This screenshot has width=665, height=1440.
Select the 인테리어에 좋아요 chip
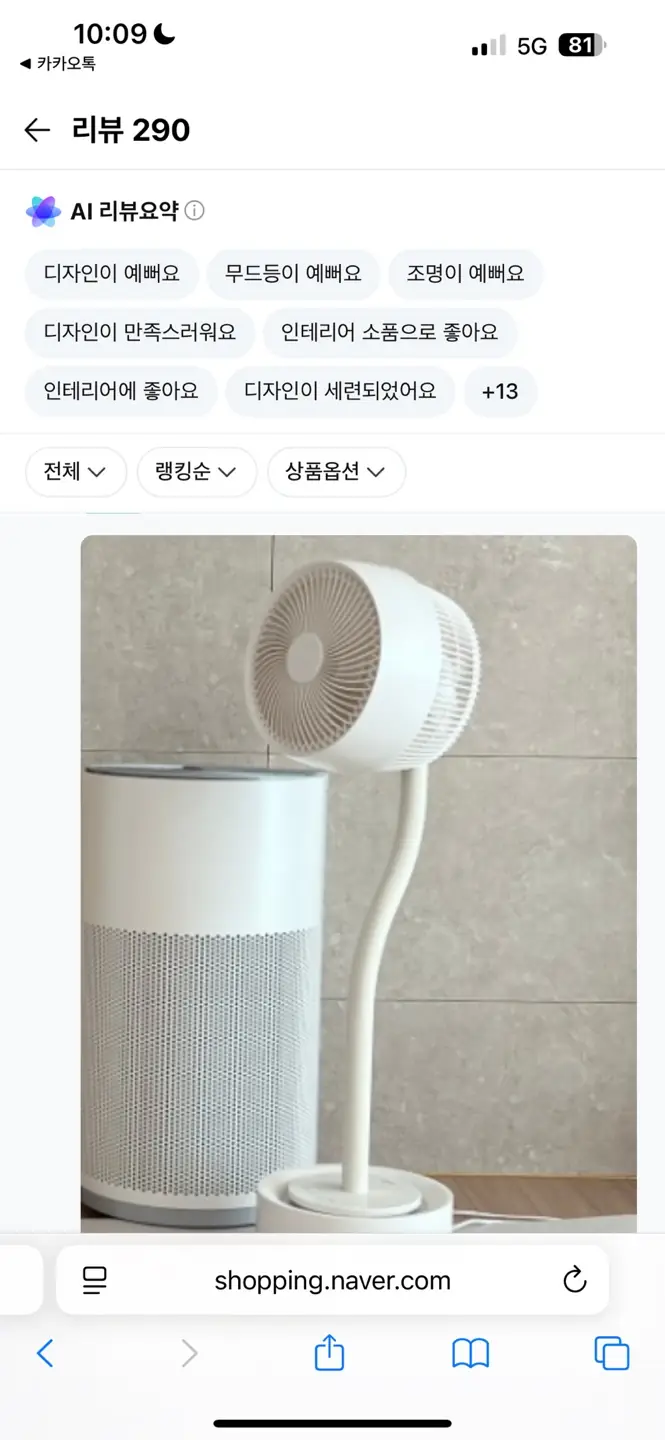(x=121, y=391)
